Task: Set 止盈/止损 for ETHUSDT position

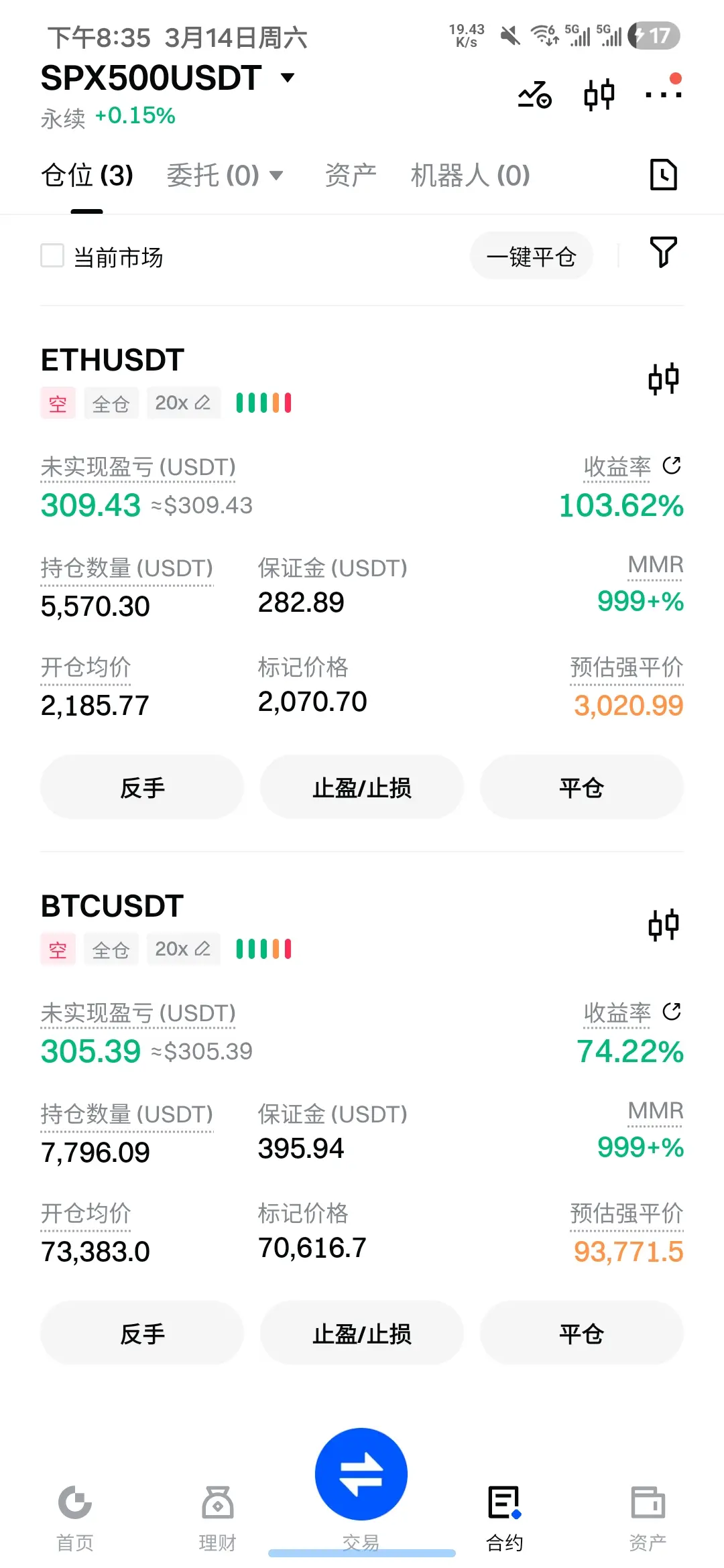Action: pyautogui.click(x=362, y=787)
